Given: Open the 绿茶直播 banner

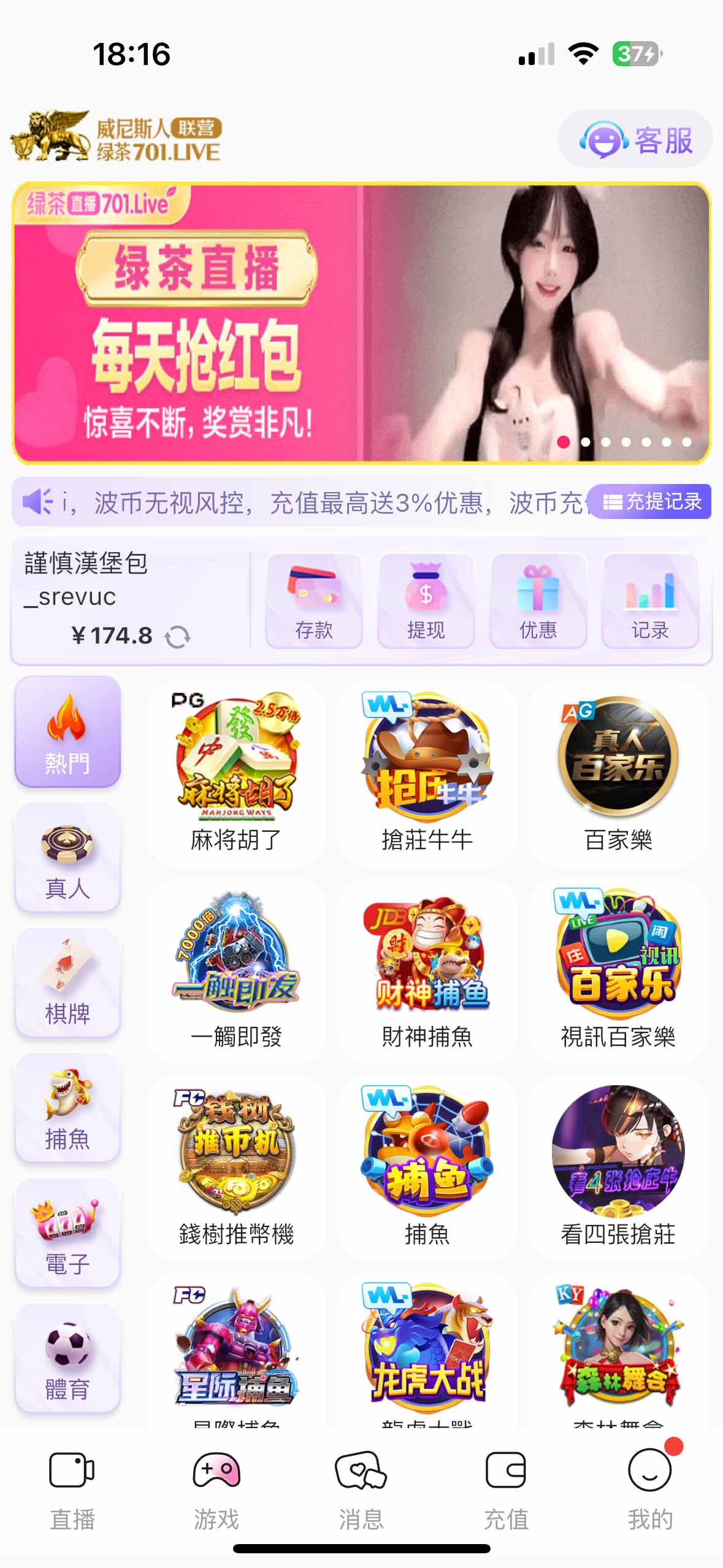Looking at the screenshot, I should pos(361,323).
